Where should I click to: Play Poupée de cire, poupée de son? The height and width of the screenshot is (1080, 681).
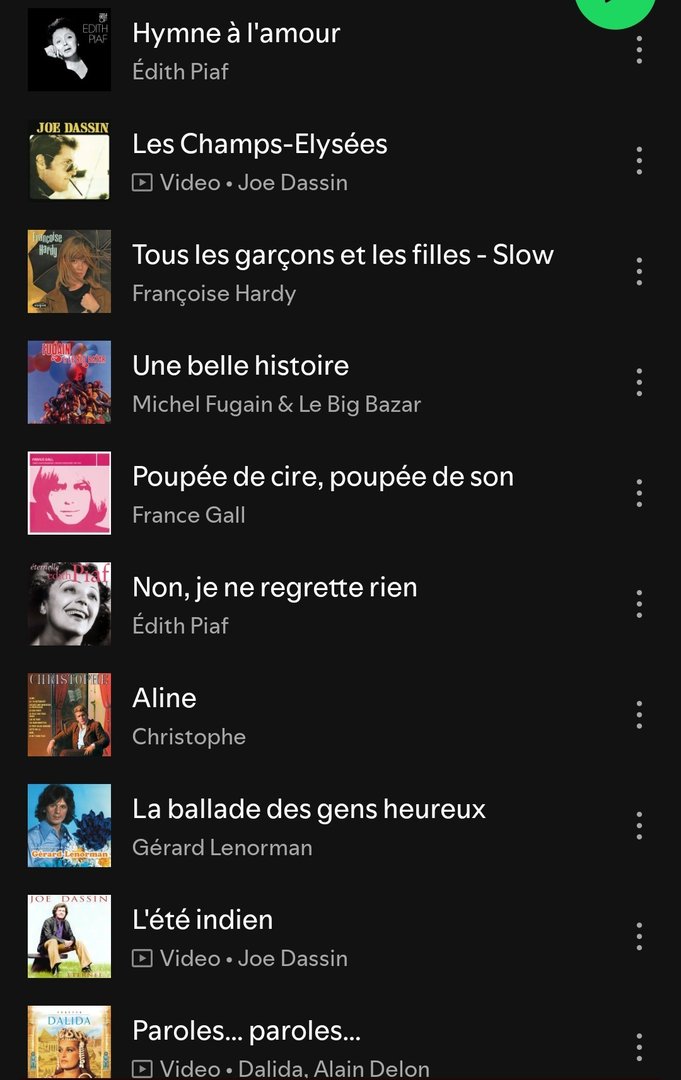point(322,477)
